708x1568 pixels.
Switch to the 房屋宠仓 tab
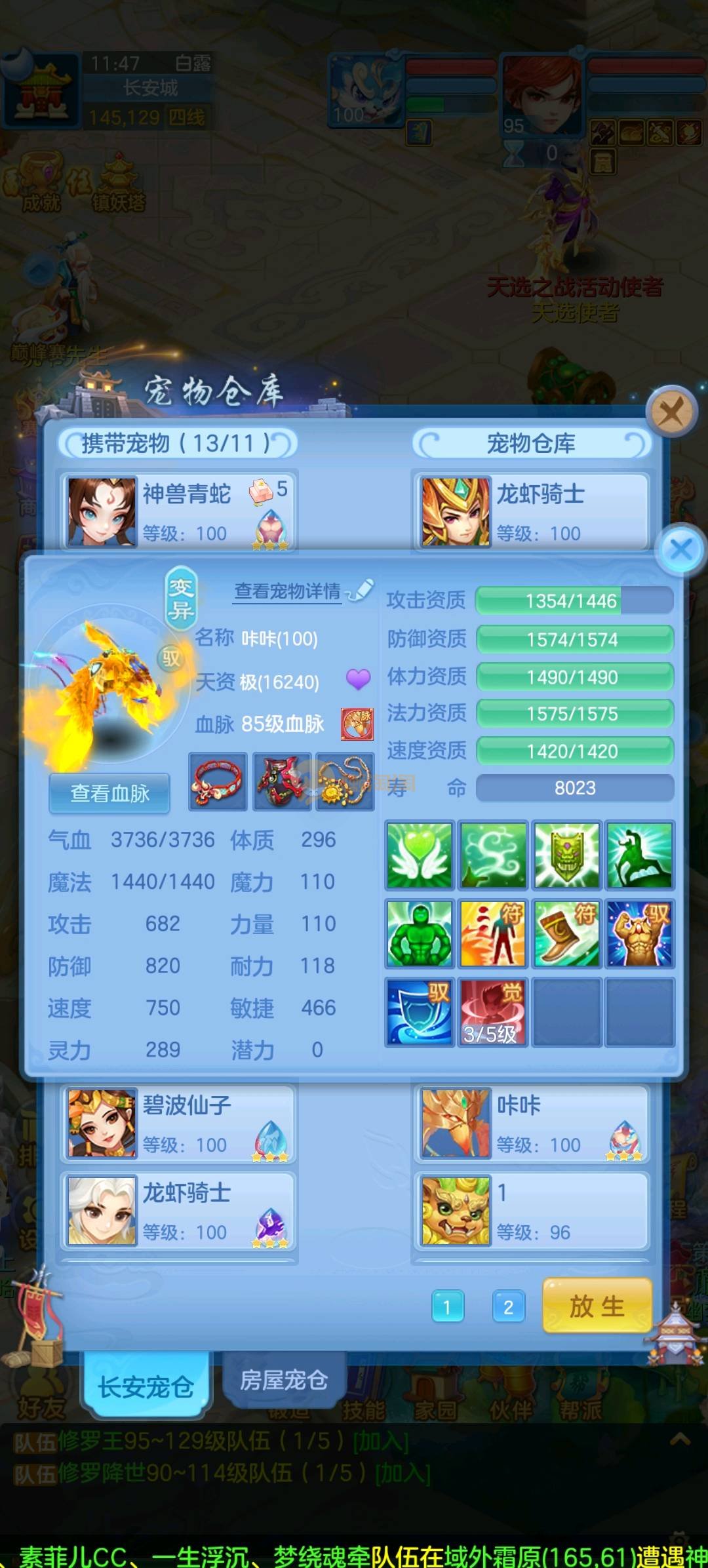pos(283,1380)
